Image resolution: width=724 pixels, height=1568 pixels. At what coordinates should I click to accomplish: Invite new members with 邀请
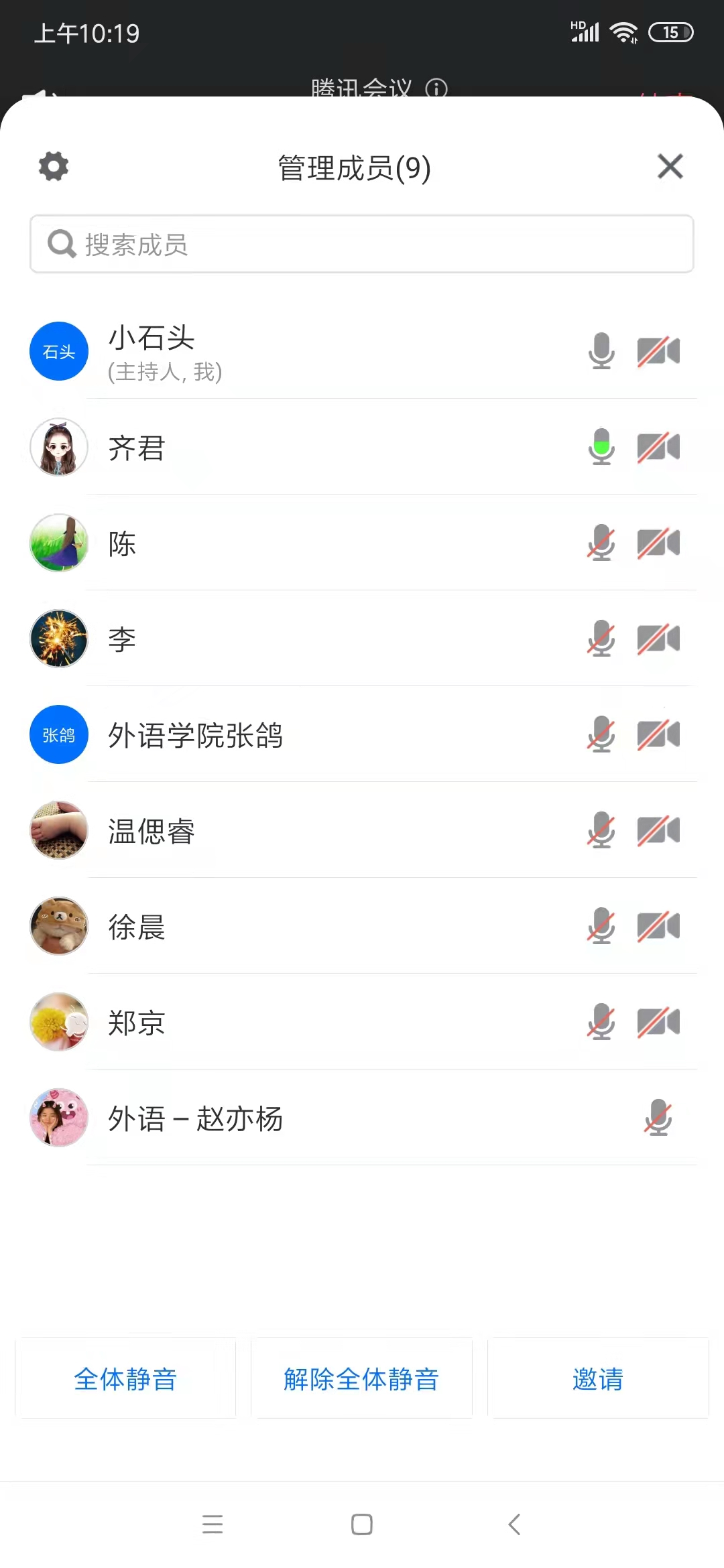[x=598, y=1379]
